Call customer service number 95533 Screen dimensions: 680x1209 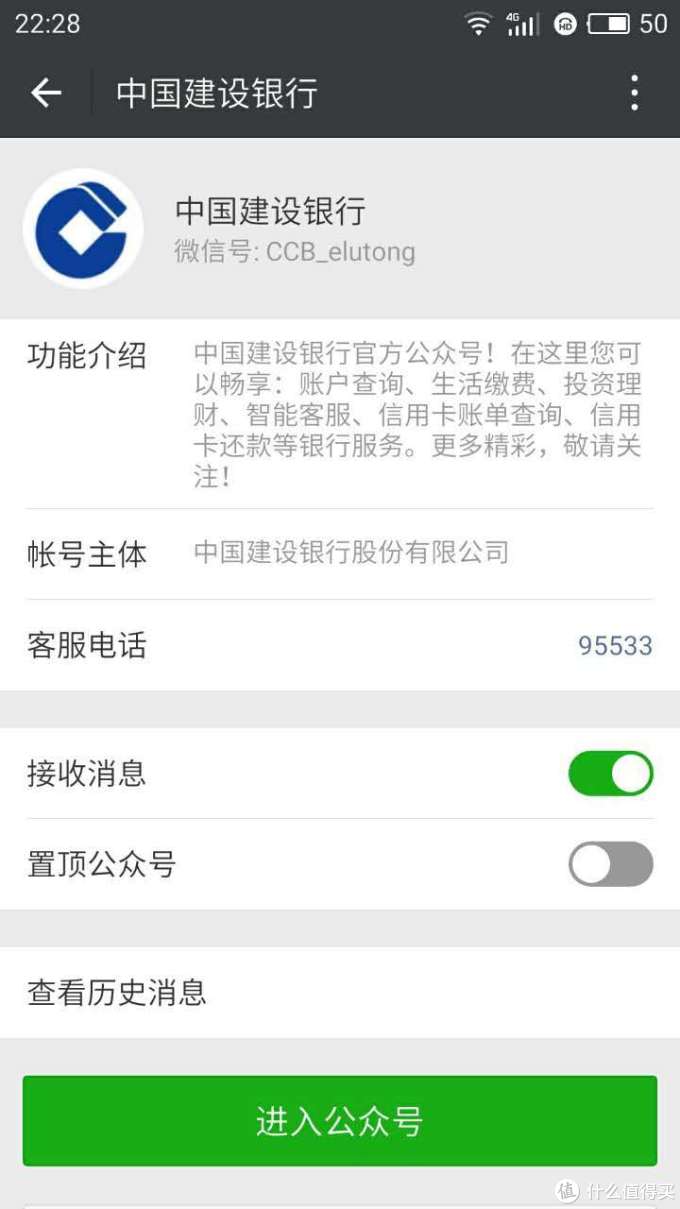(x=614, y=646)
